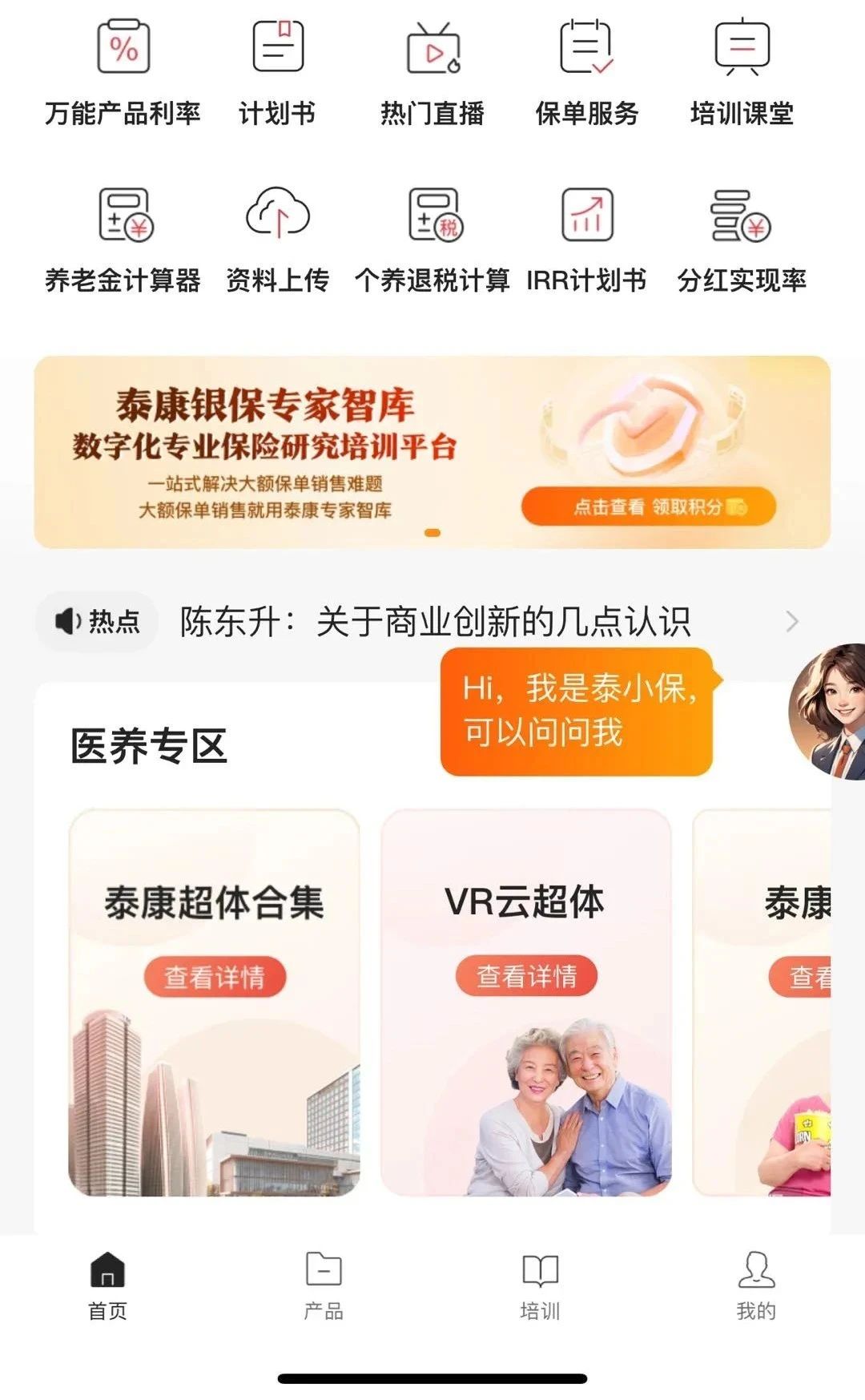Switch to 产品 tab

(x=324, y=1286)
